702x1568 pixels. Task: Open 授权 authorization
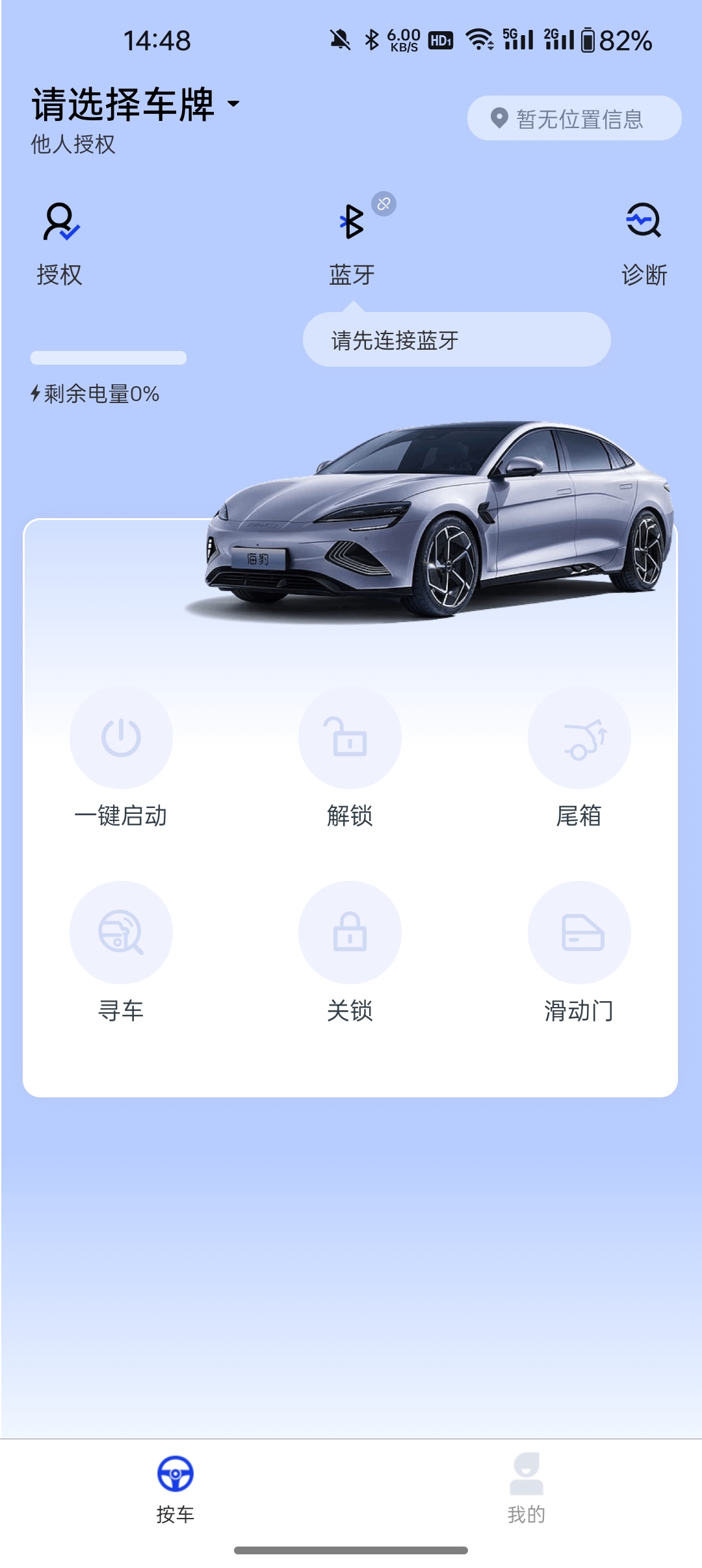click(60, 242)
